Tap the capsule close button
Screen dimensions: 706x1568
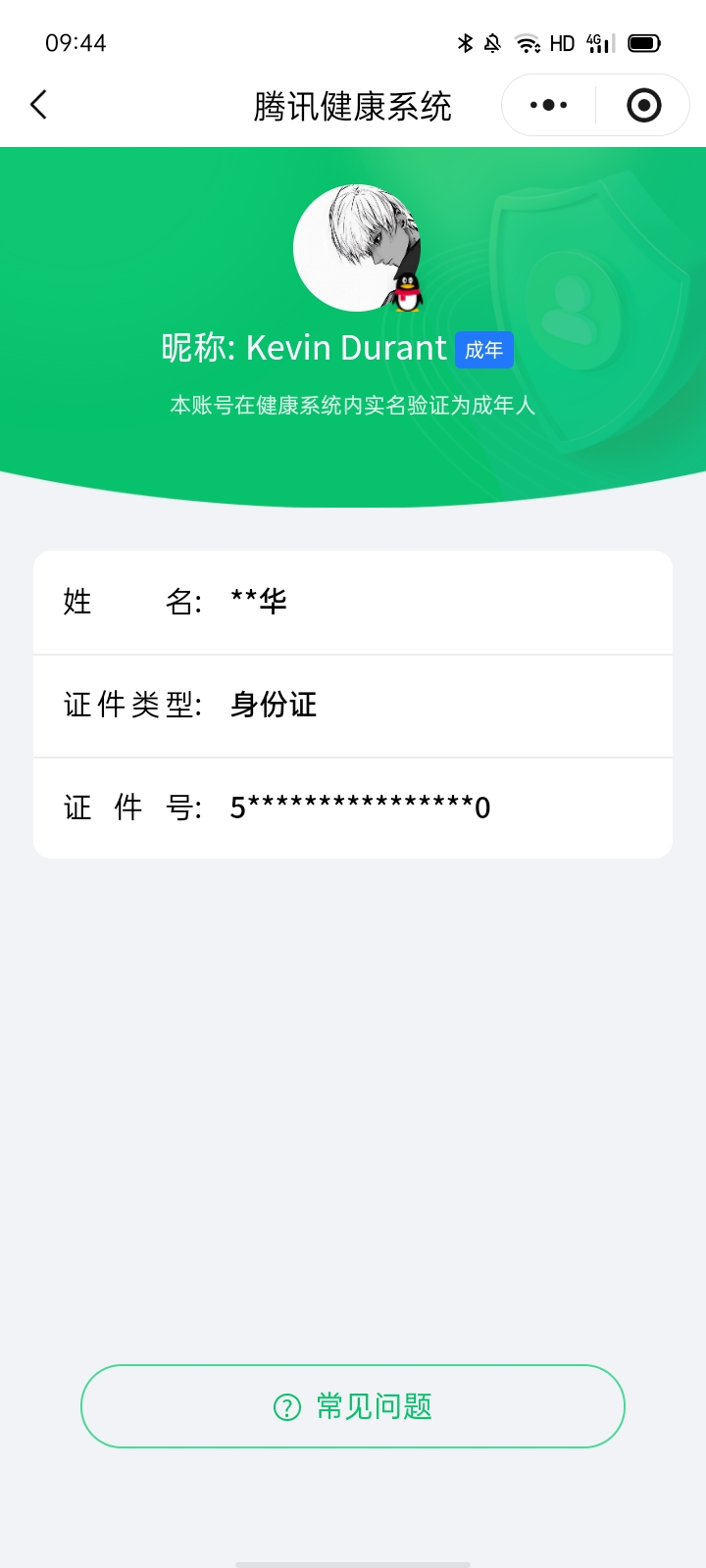642,104
